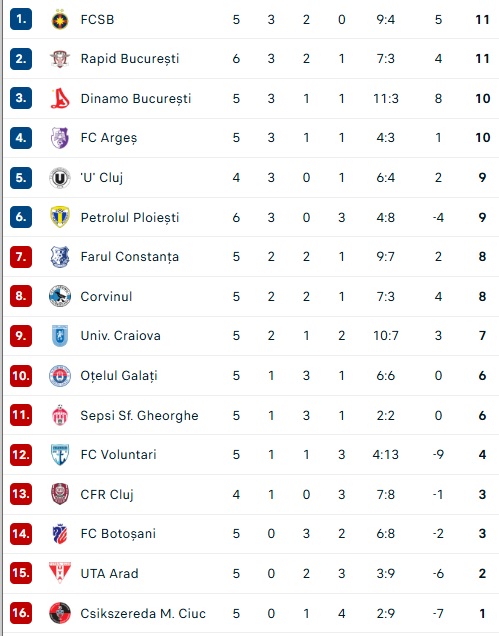Viewport: 499px width, 636px height.
Task: Open Rapid București in the standings
Action: click(251, 59)
